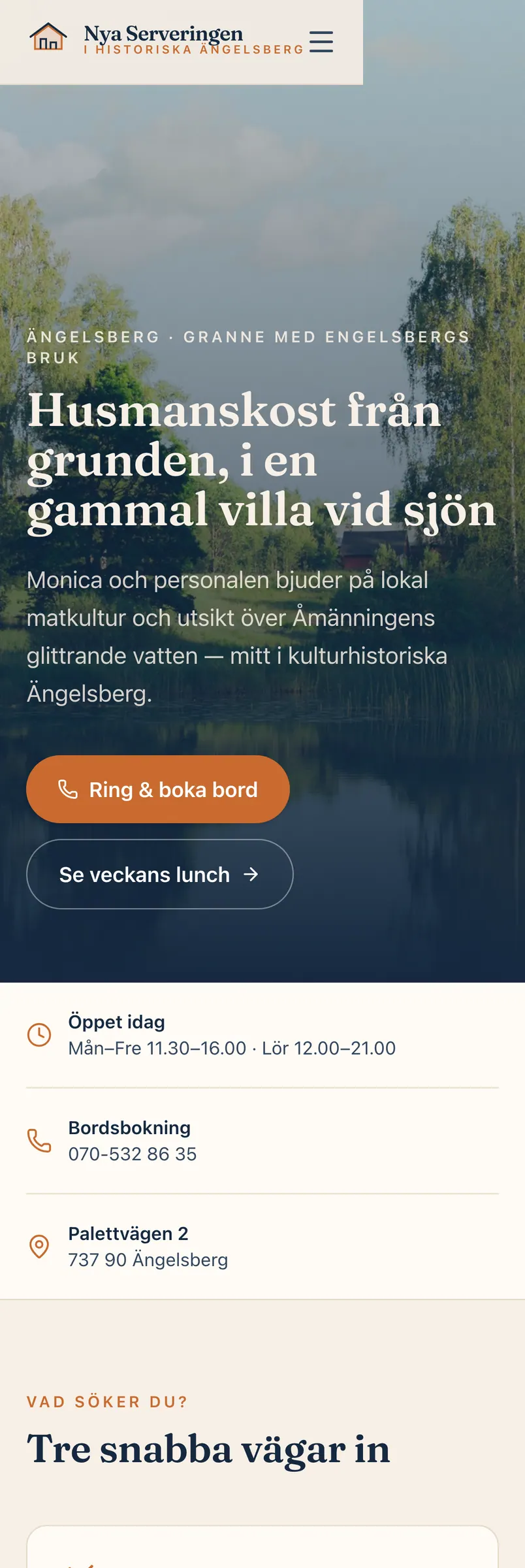Open the hamburger navigation menu
Screen dimensions: 525x1568
[321, 42]
